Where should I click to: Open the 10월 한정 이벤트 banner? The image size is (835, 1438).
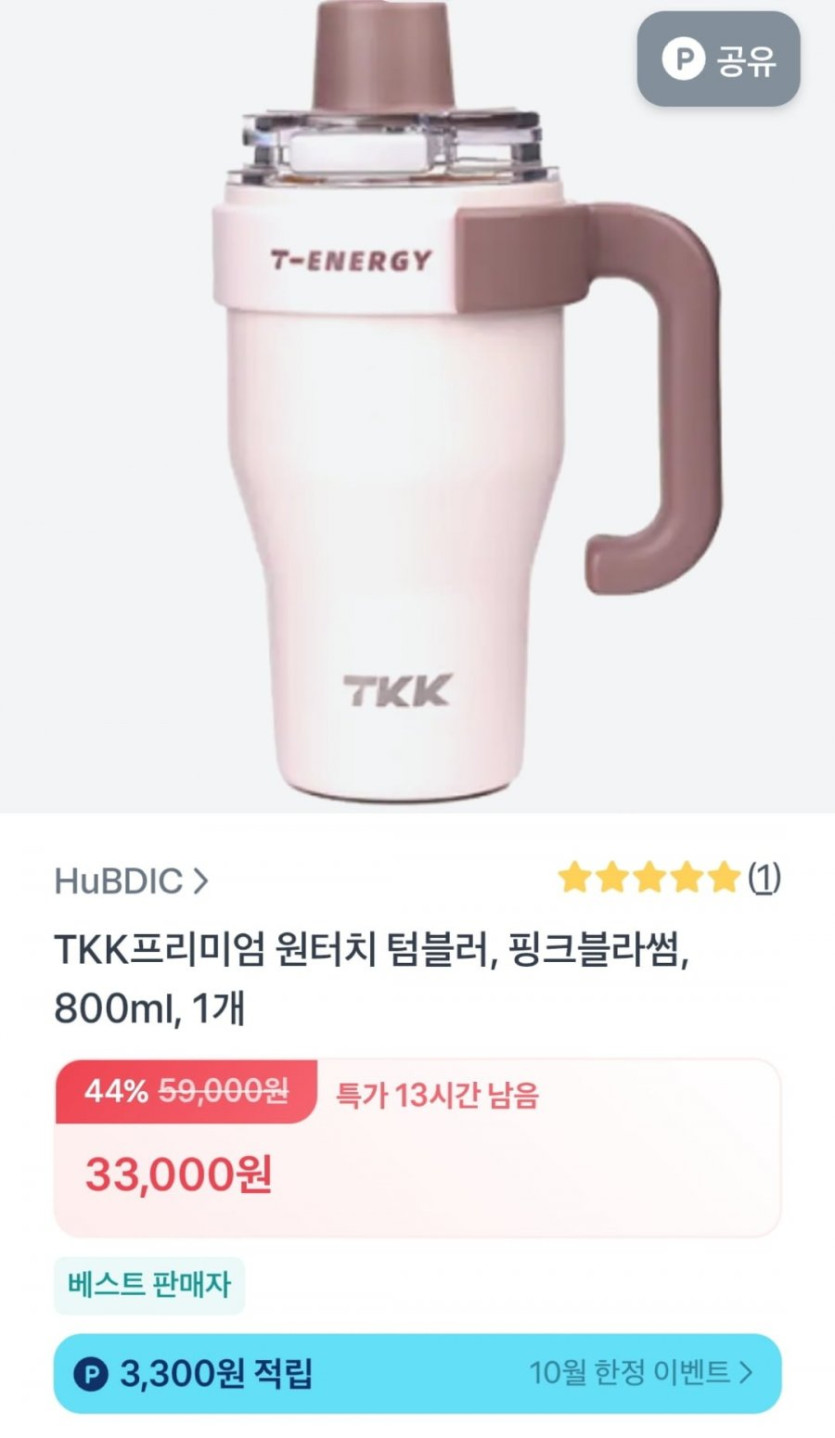coord(417,1373)
